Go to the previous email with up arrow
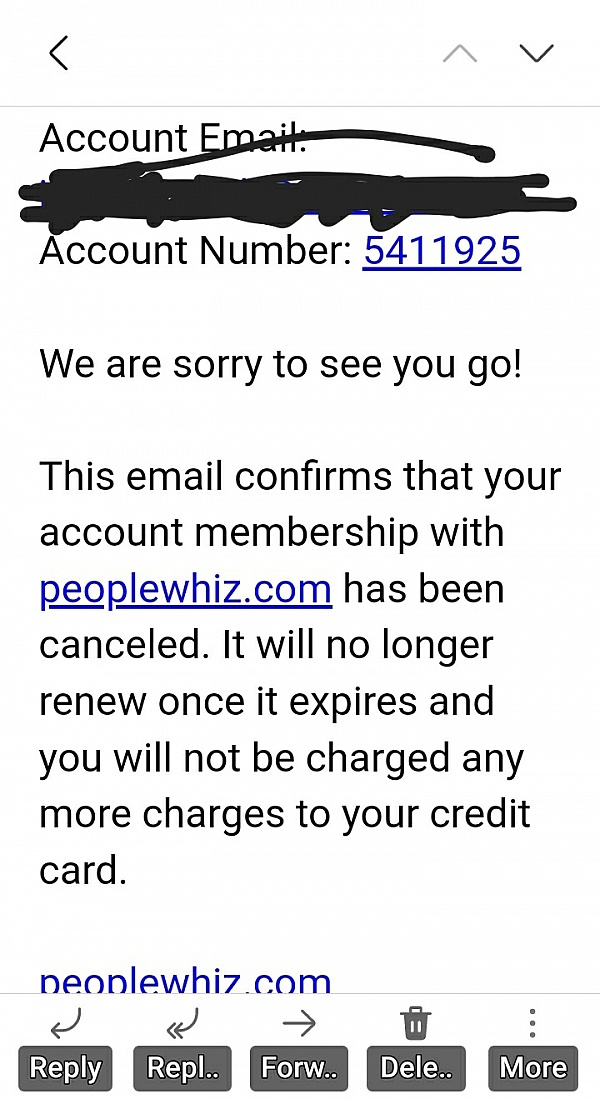The height and width of the screenshot is (1099, 600). coord(460,52)
